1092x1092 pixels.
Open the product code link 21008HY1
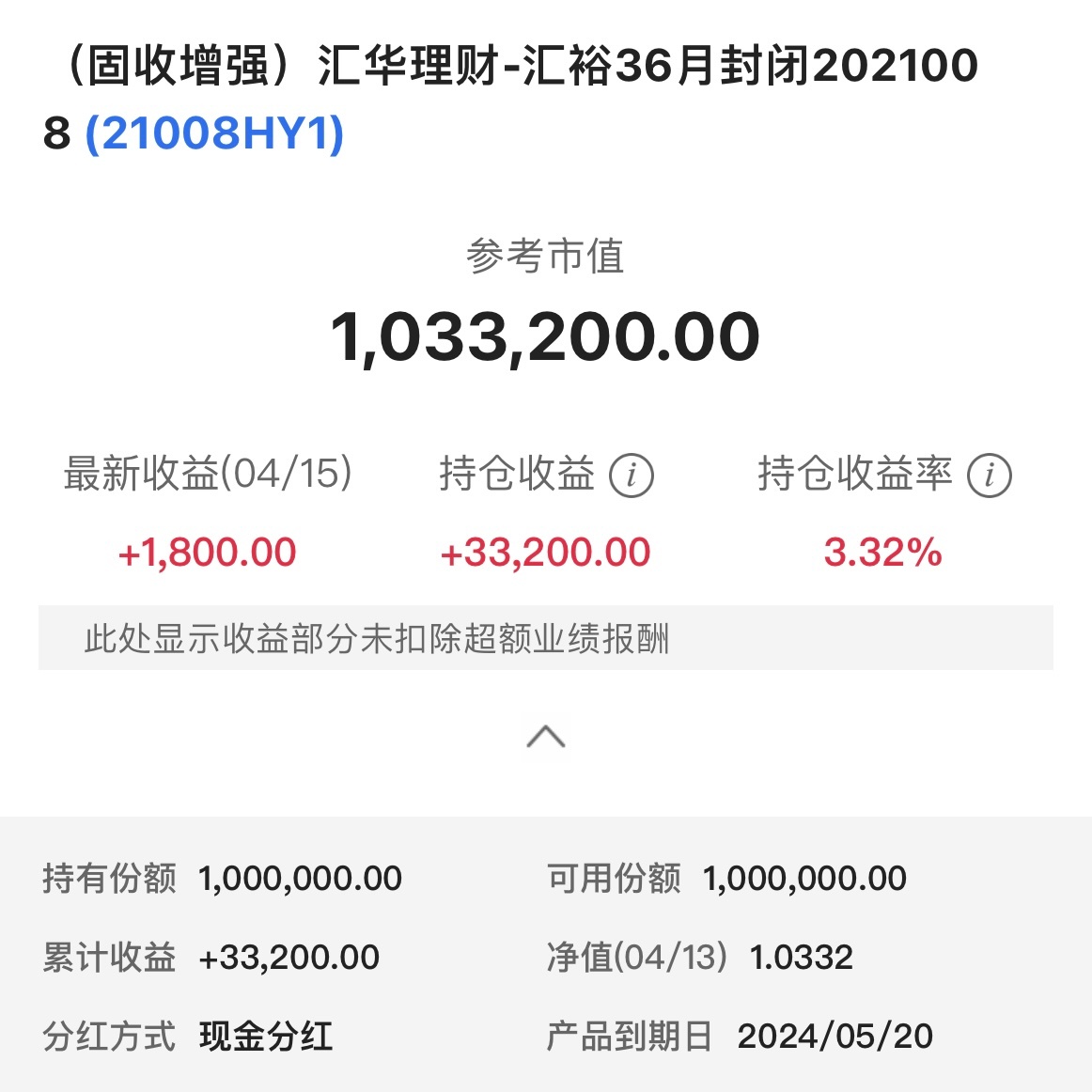pos(214,133)
